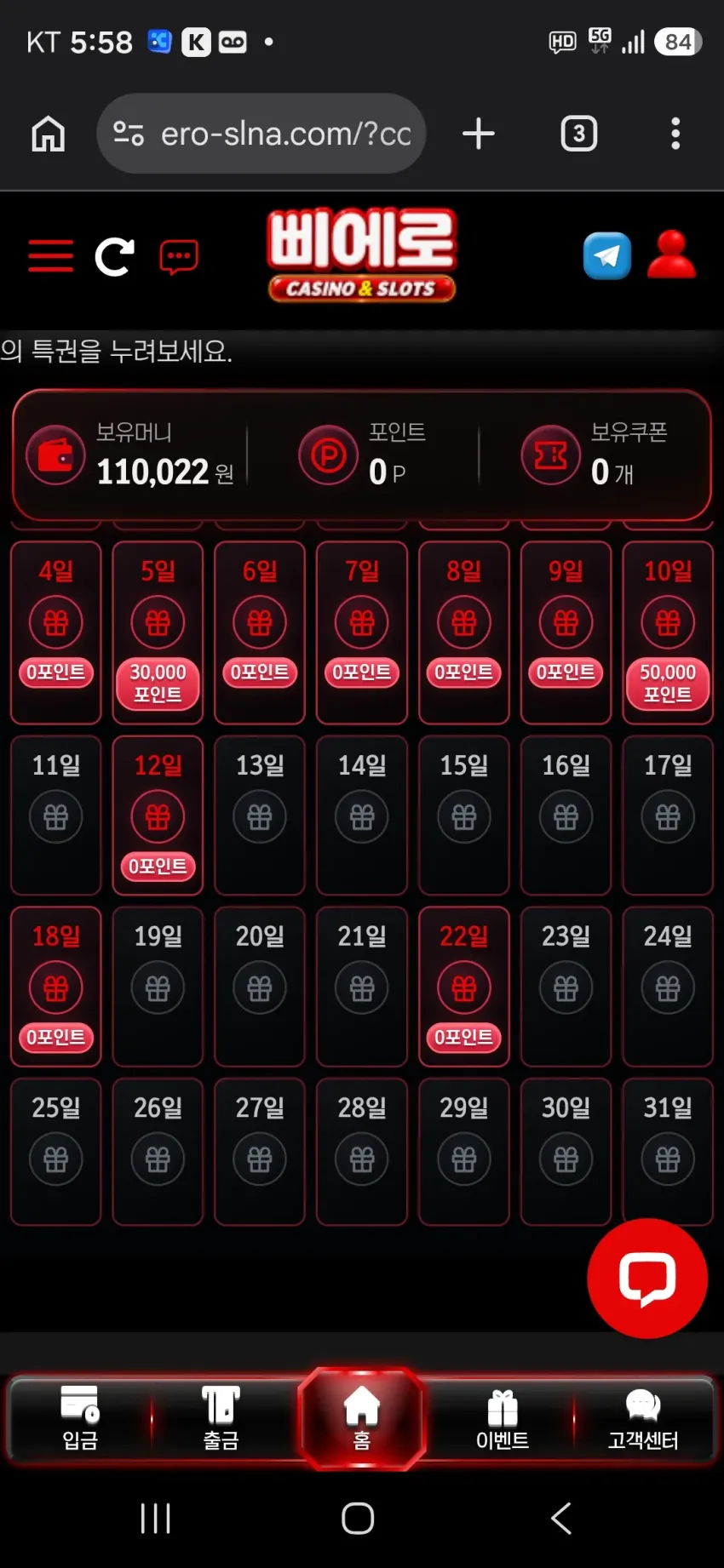
Task: Open the browser tab switcher
Action: pyautogui.click(x=579, y=134)
